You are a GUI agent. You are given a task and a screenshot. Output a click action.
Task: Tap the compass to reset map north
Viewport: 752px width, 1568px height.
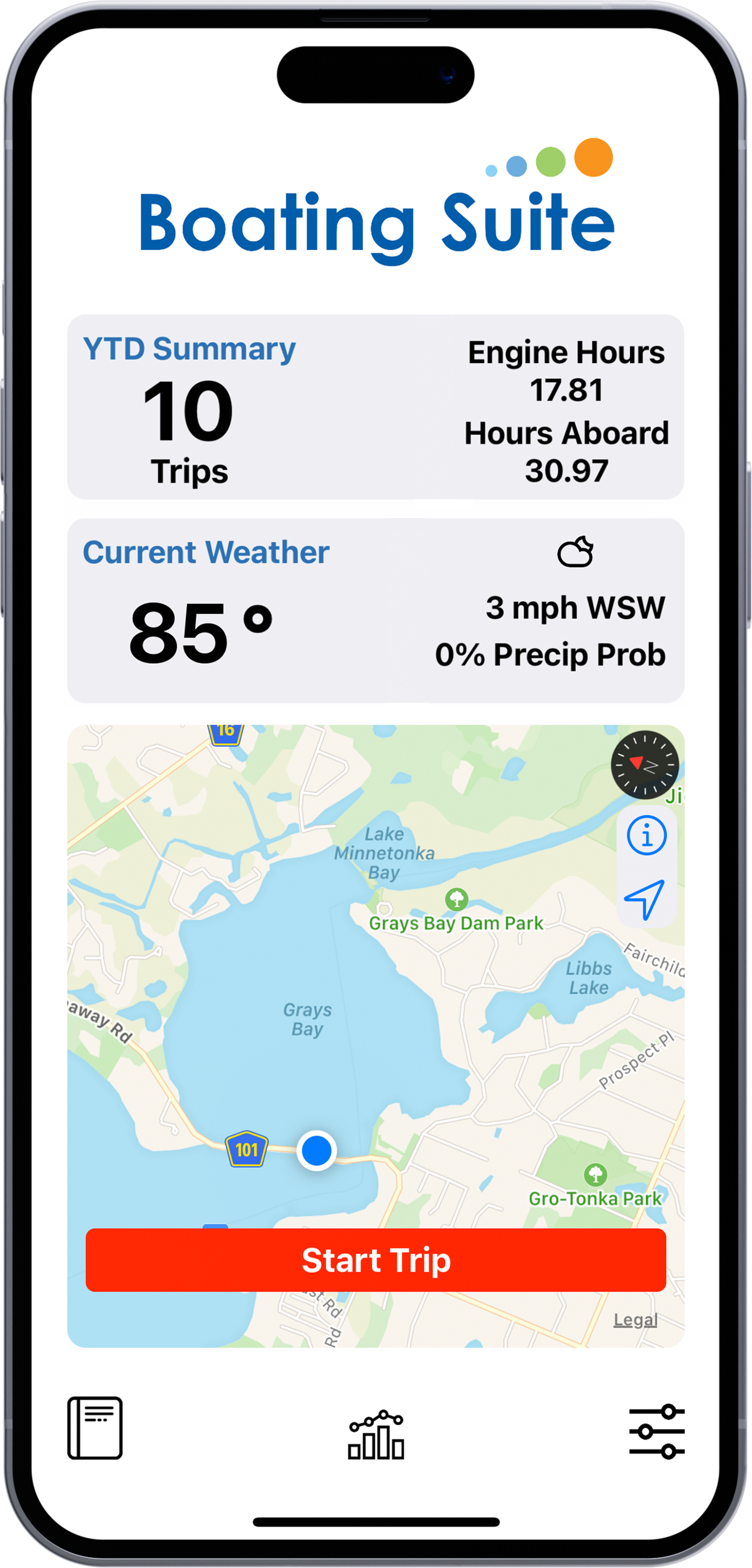point(645,765)
